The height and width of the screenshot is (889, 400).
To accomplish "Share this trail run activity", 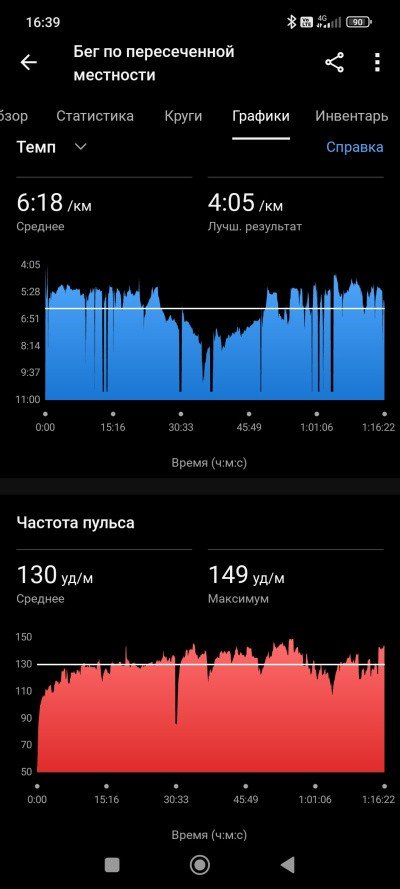I will [334, 63].
